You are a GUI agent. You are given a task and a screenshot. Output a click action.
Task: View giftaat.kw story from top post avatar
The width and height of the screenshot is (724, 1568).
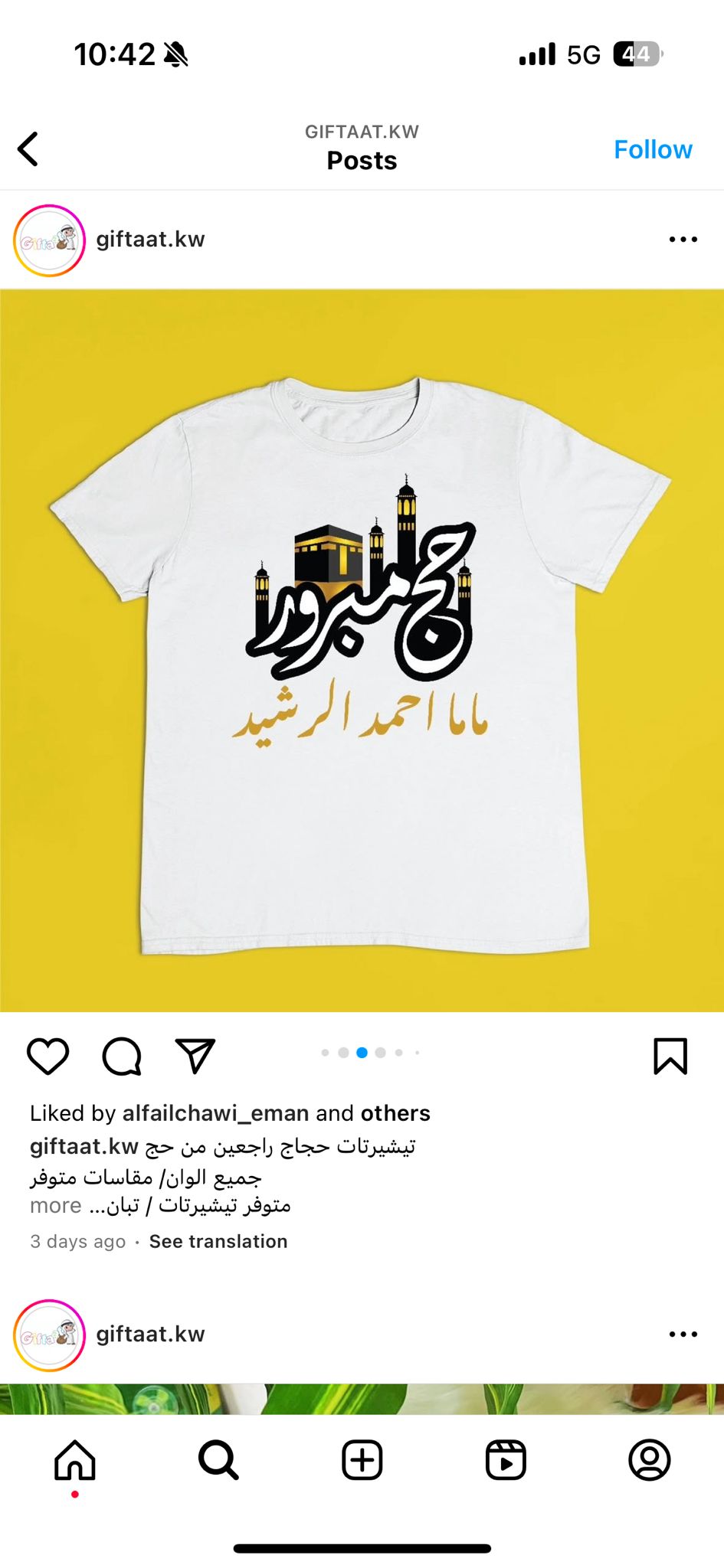click(x=50, y=240)
